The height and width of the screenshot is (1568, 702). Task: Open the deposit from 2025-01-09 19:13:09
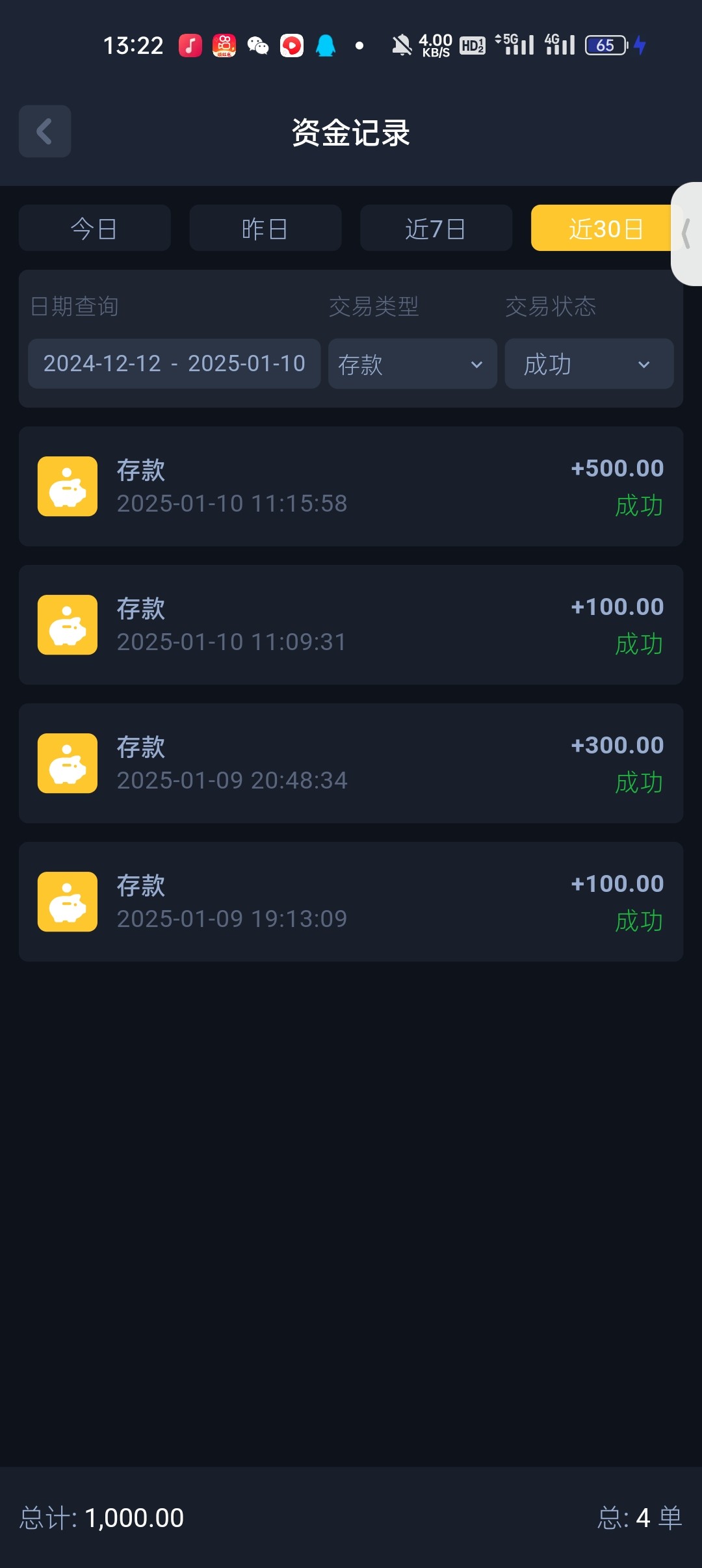point(350,902)
